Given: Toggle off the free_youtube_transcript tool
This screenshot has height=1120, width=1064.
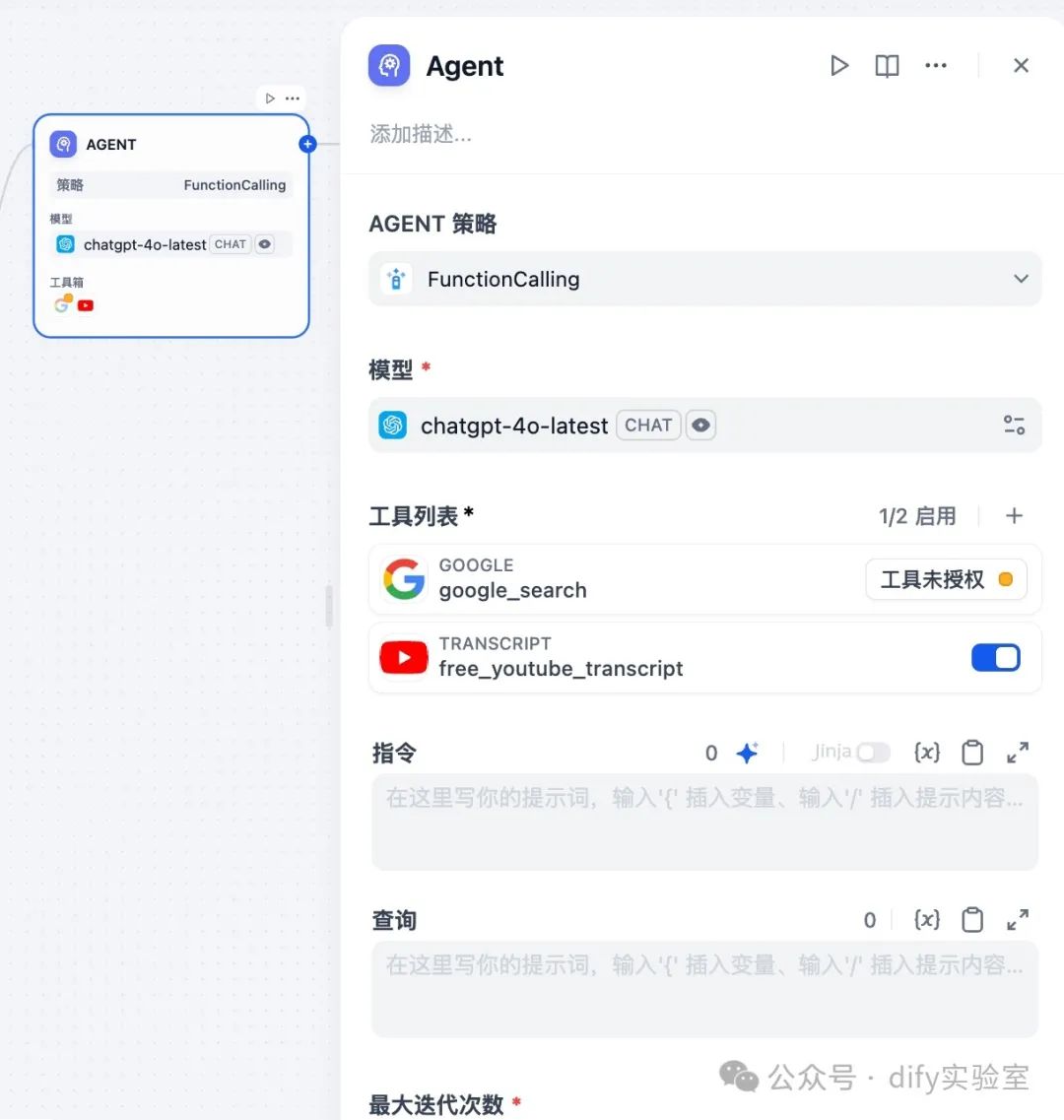Looking at the screenshot, I should pyautogui.click(x=995, y=658).
